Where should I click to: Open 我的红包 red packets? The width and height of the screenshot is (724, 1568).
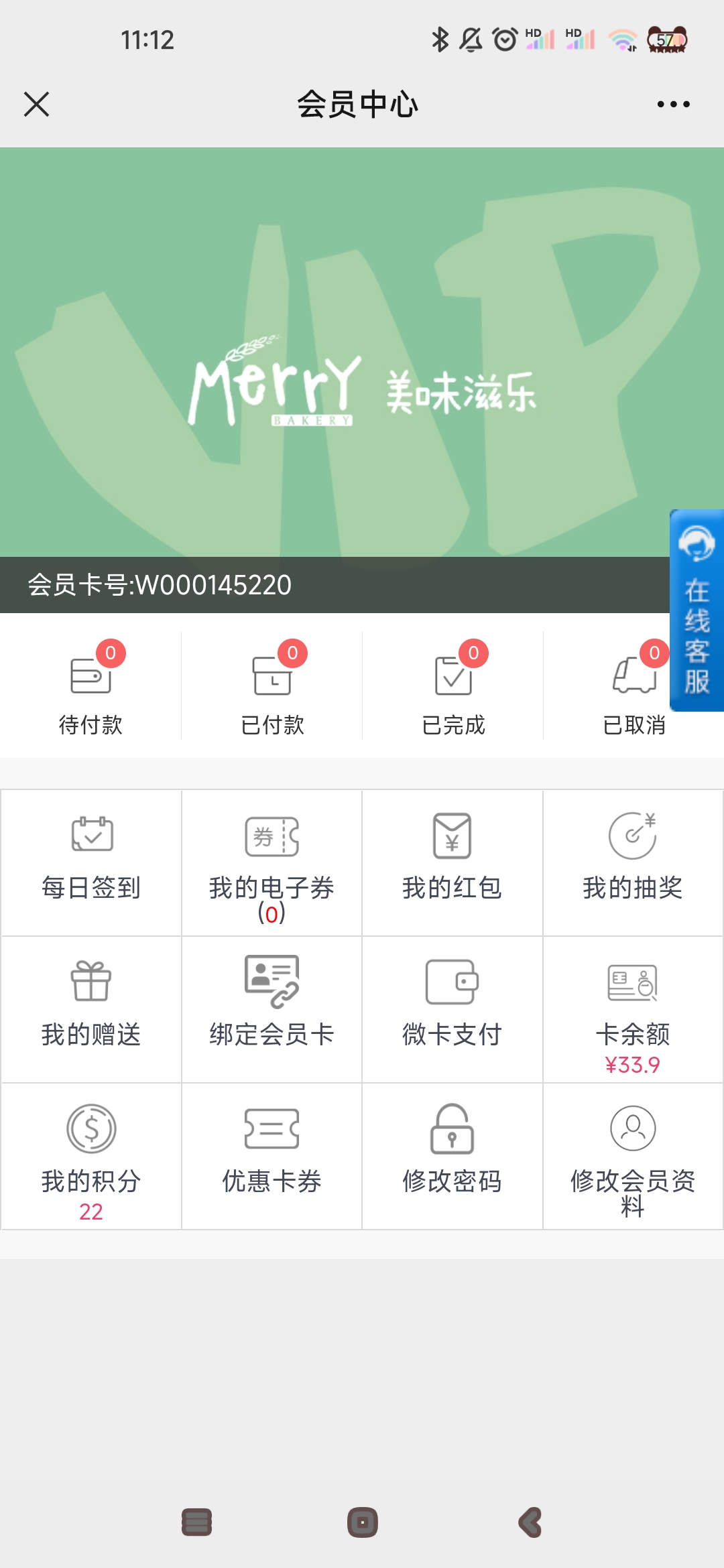452,862
